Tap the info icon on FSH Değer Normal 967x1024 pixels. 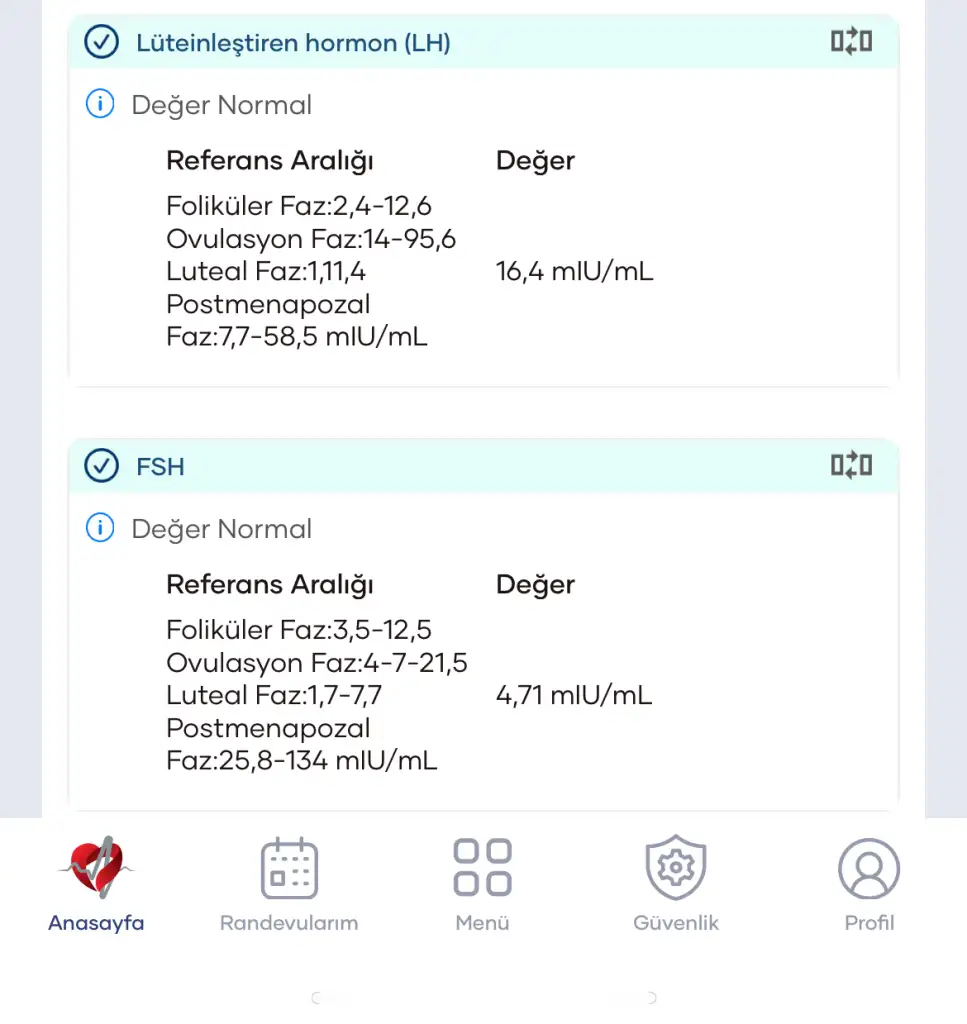[x=100, y=528]
